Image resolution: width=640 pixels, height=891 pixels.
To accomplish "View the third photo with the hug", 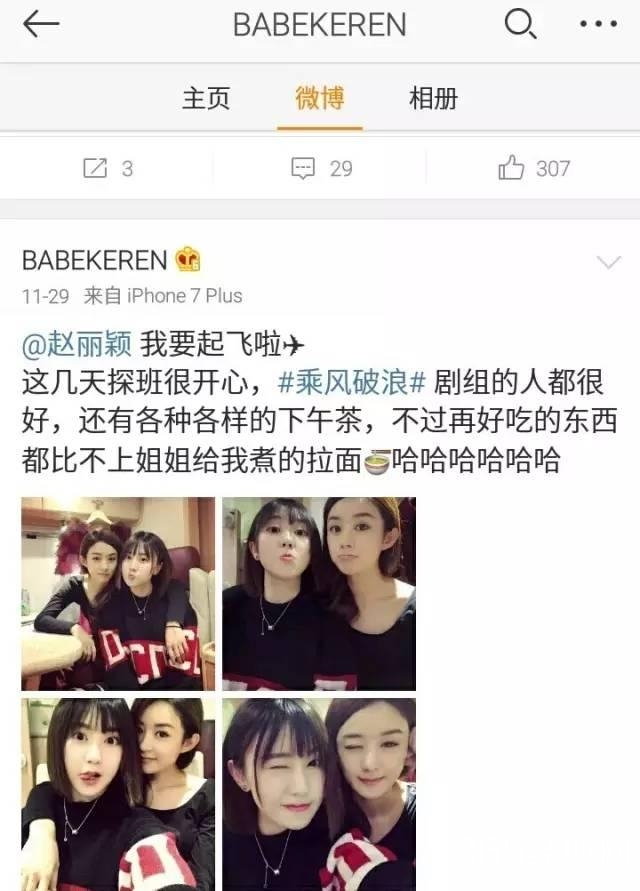I will pyautogui.click(x=118, y=793).
